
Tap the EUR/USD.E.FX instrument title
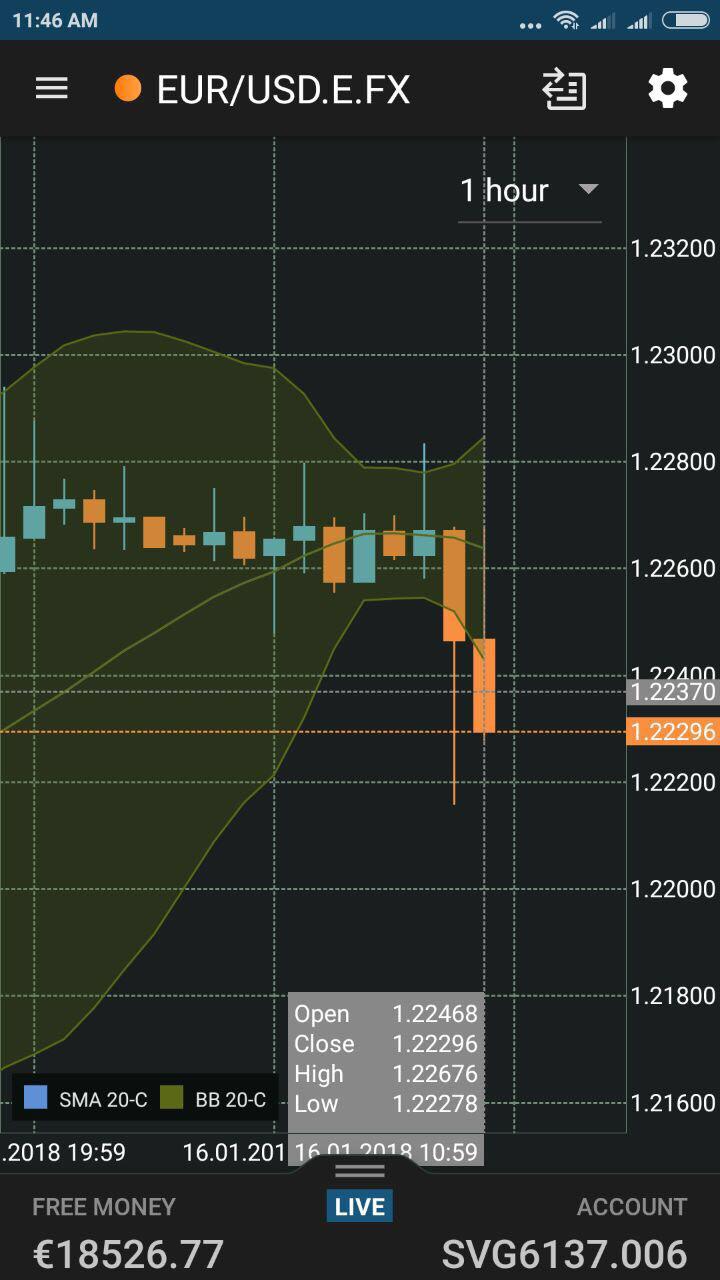tap(283, 90)
